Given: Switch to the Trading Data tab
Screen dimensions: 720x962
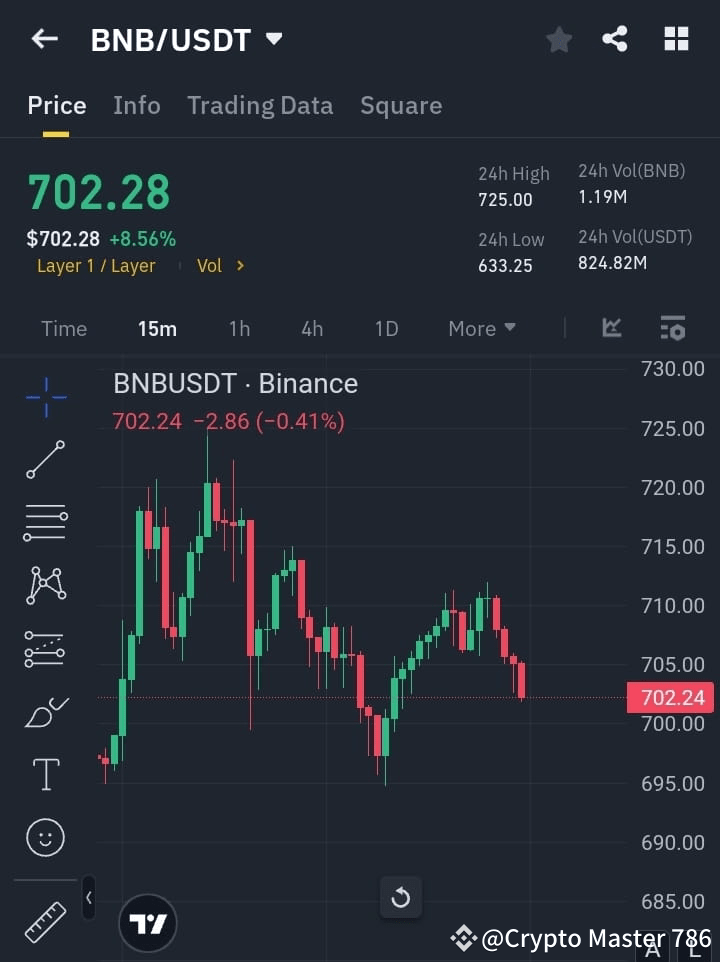Looking at the screenshot, I should (260, 105).
